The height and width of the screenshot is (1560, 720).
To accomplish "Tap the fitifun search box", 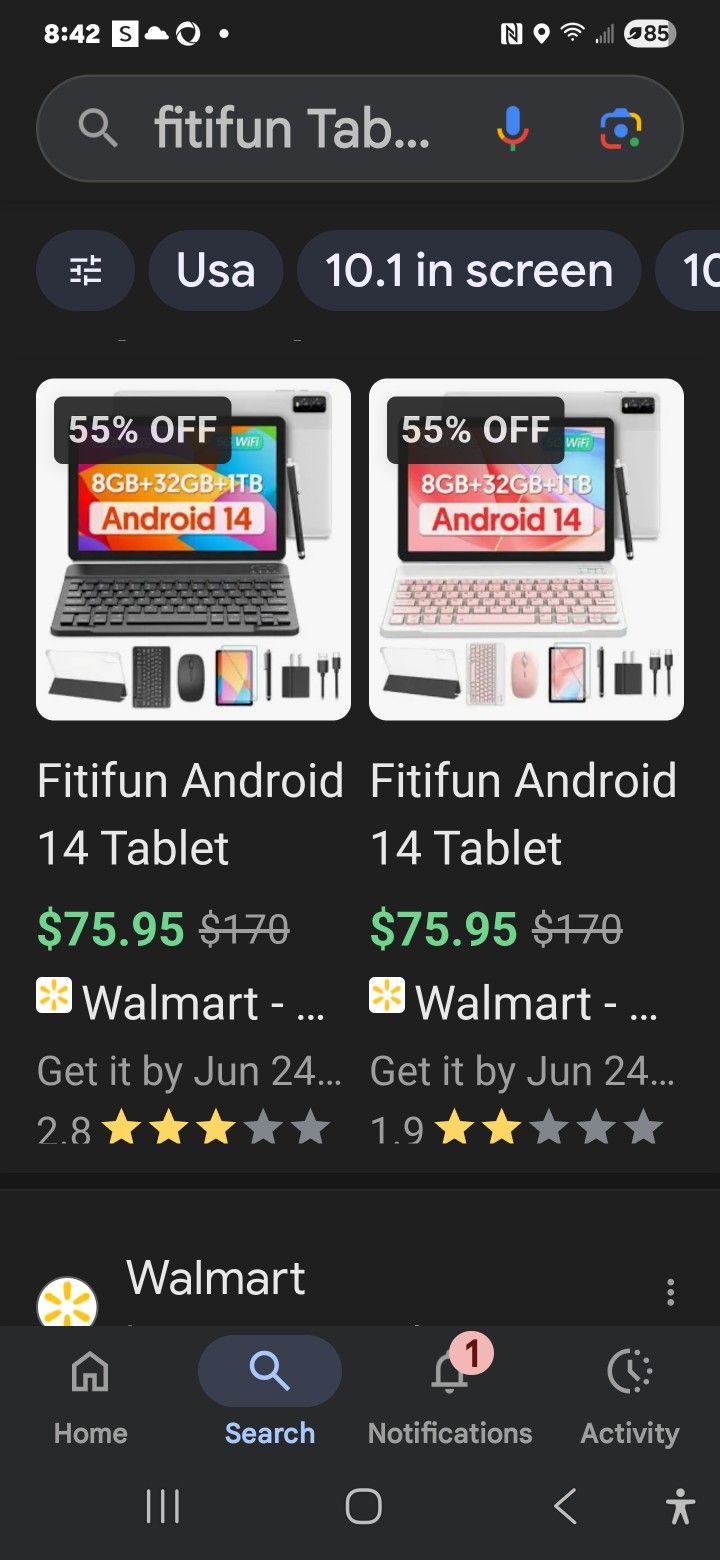I will (x=290, y=129).
